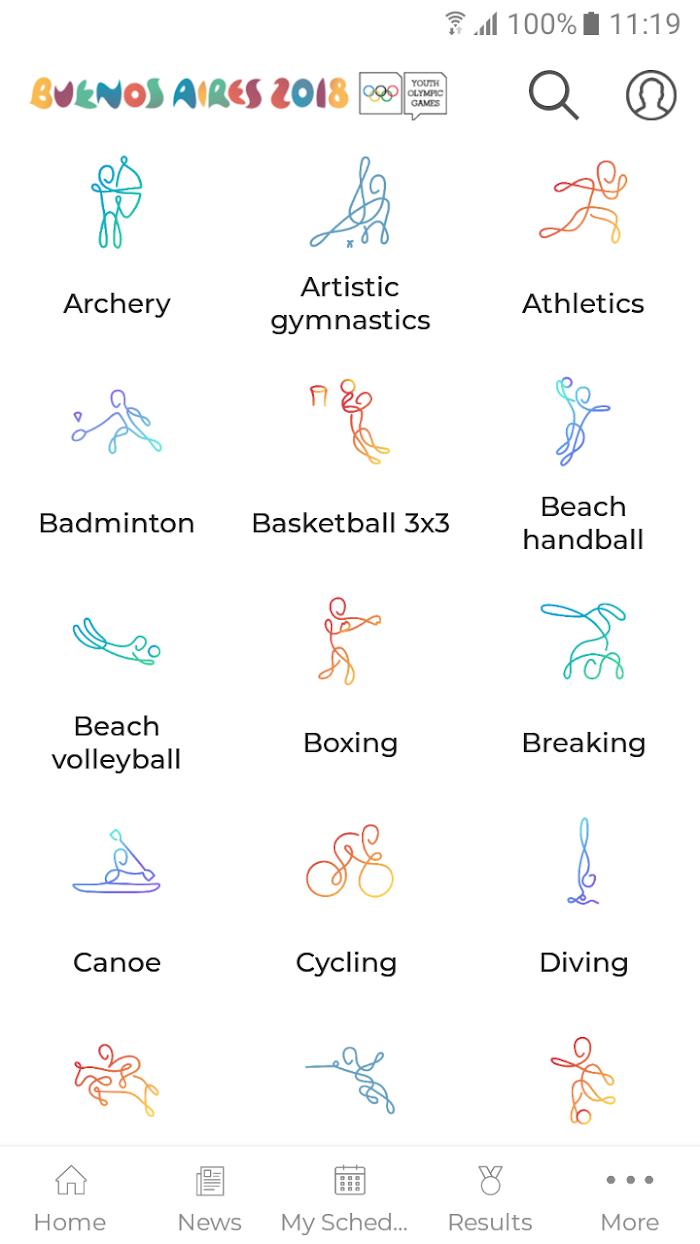Open Beach handball

(x=583, y=460)
